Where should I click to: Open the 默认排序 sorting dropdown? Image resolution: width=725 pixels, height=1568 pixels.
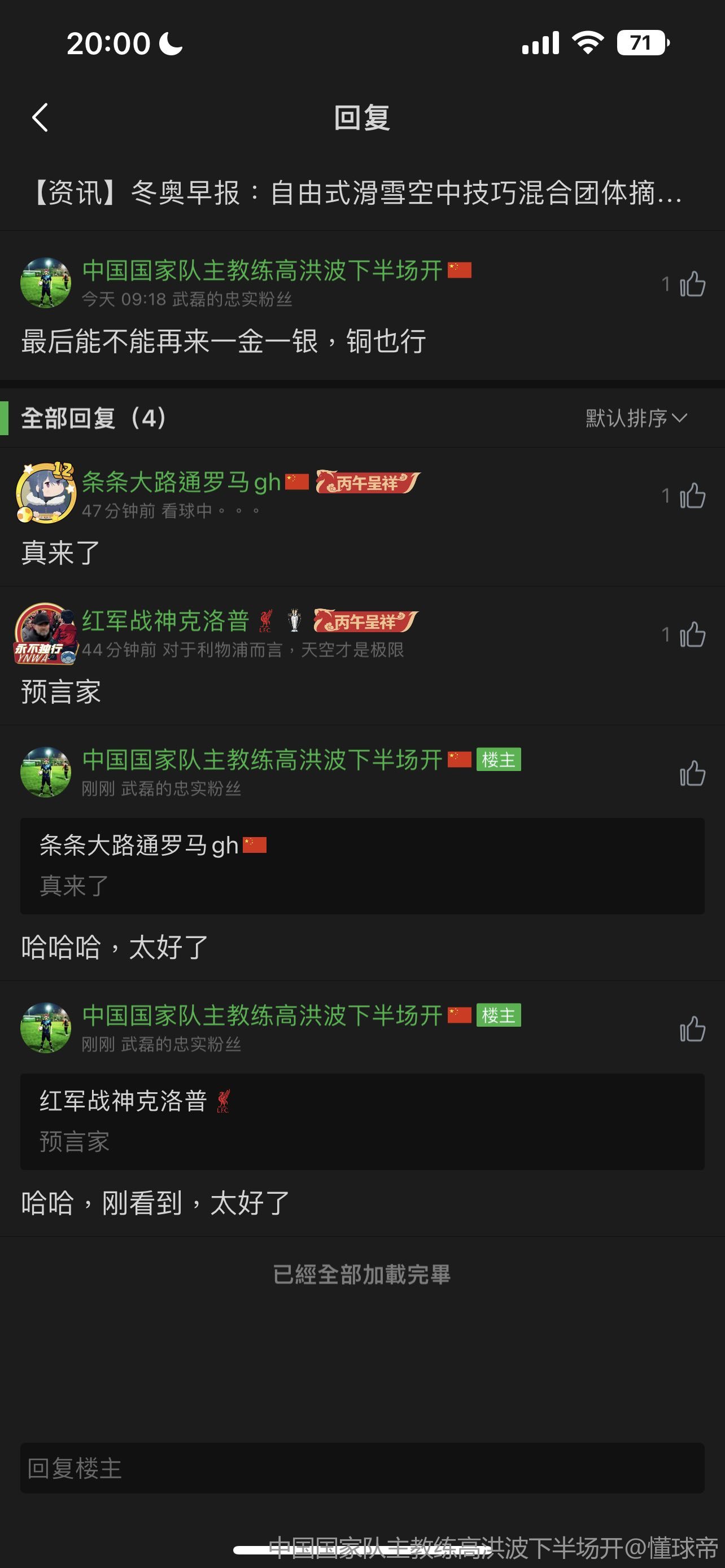[636, 418]
